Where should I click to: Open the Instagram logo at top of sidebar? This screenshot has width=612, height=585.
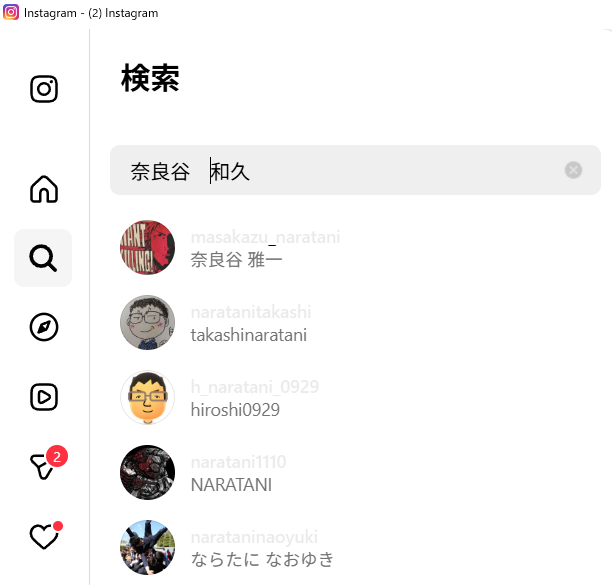click(x=44, y=89)
